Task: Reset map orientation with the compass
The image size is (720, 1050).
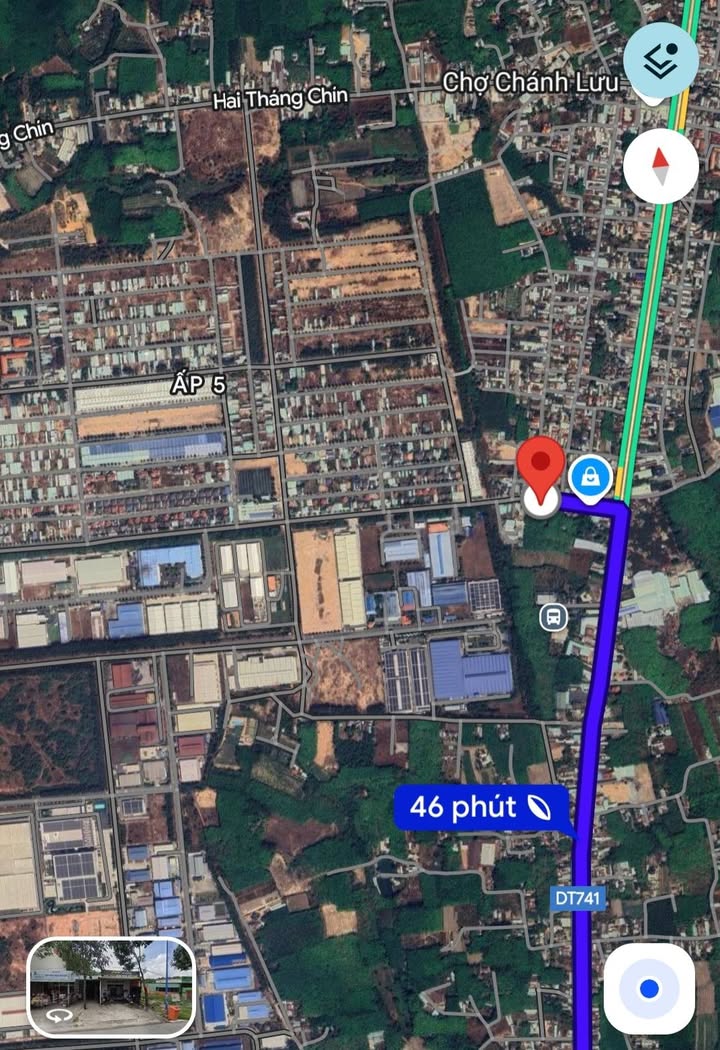Action: point(661,165)
